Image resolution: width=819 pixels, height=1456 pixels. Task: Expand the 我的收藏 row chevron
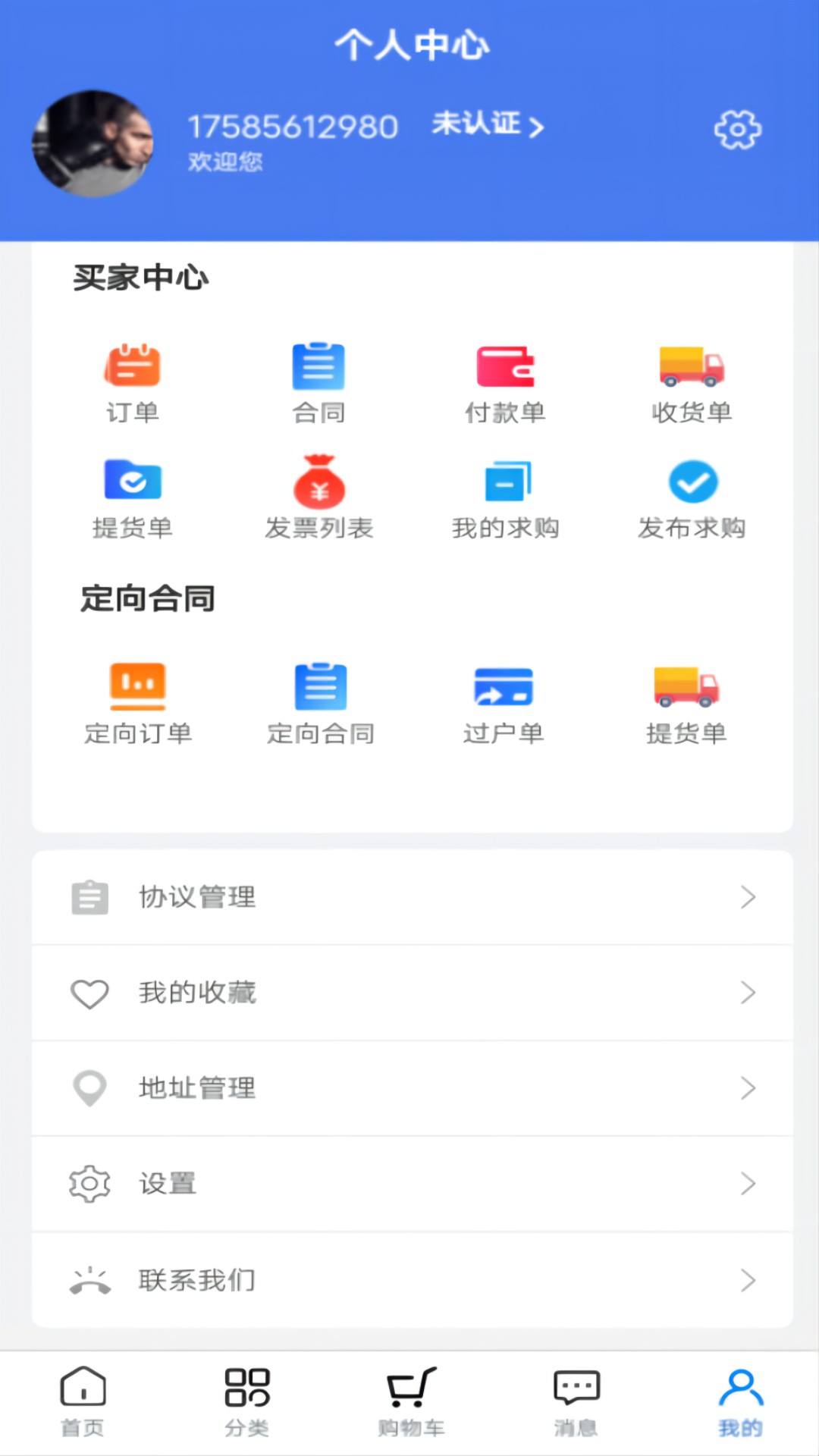pos(749,993)
